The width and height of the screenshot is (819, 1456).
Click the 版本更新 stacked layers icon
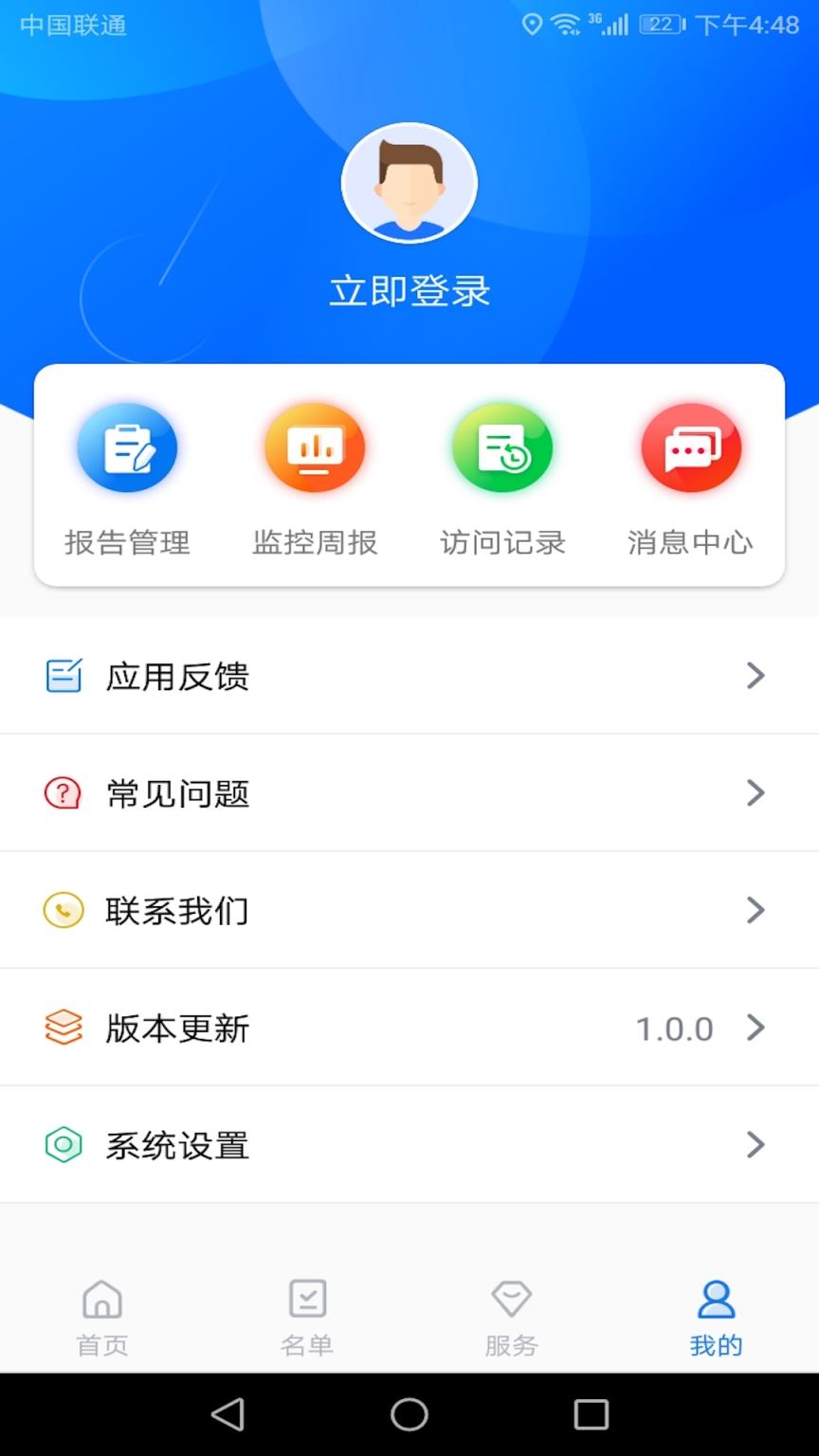pos(63,1028)
